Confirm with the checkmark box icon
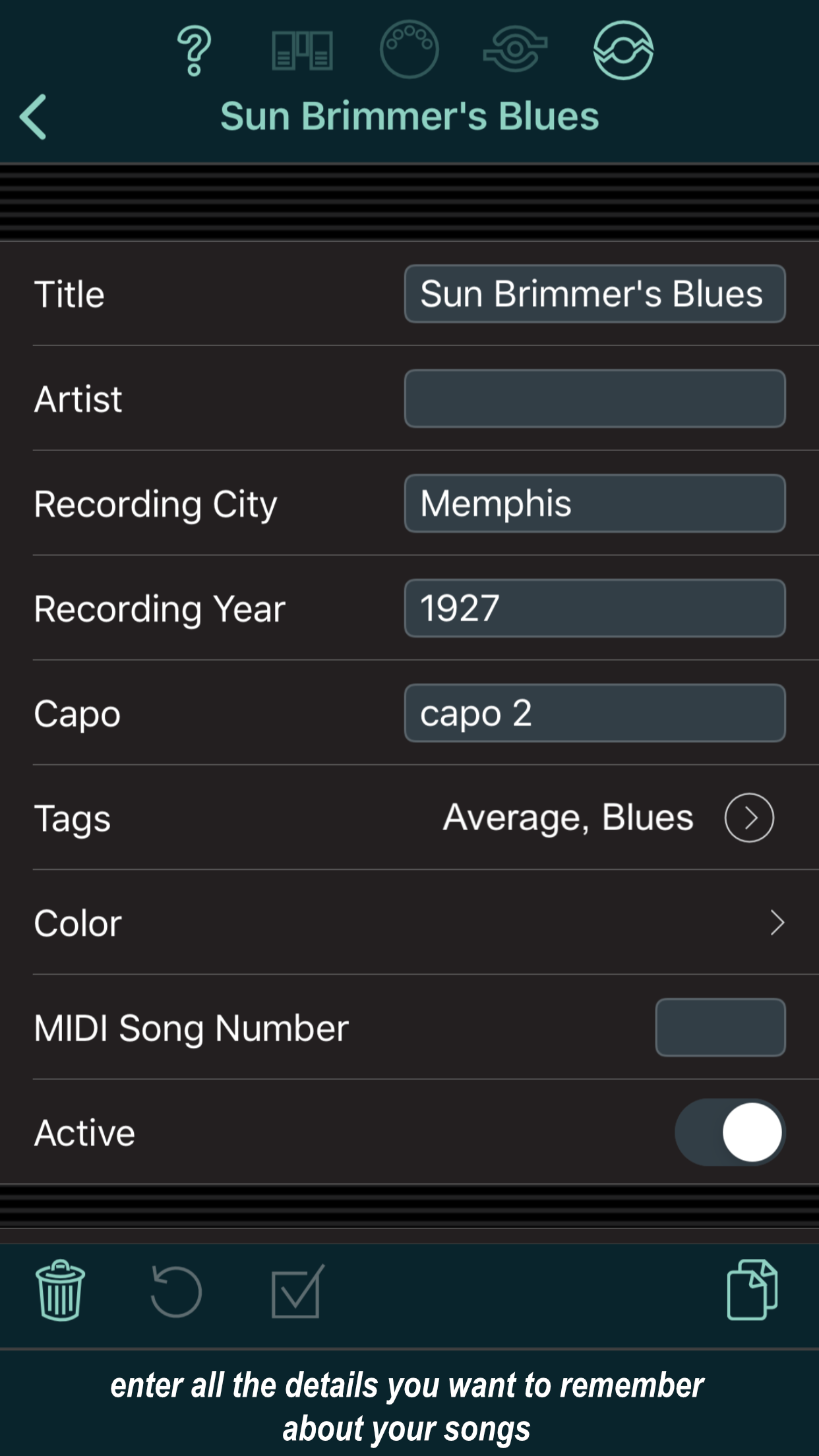Screen dimensions: 819x1456 pos(297,1291)
